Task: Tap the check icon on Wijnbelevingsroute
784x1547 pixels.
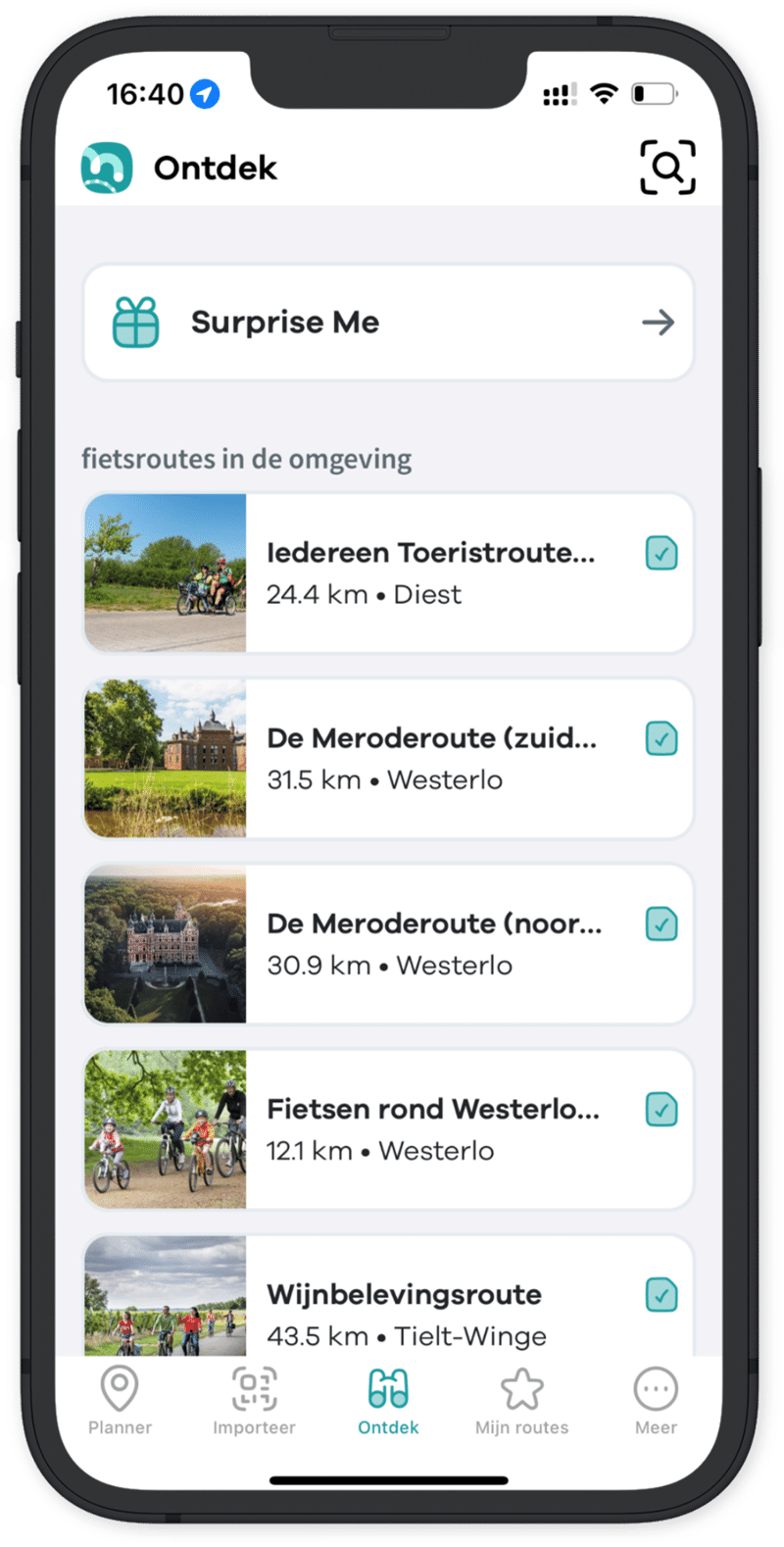Action: [x=661, y=1295]
